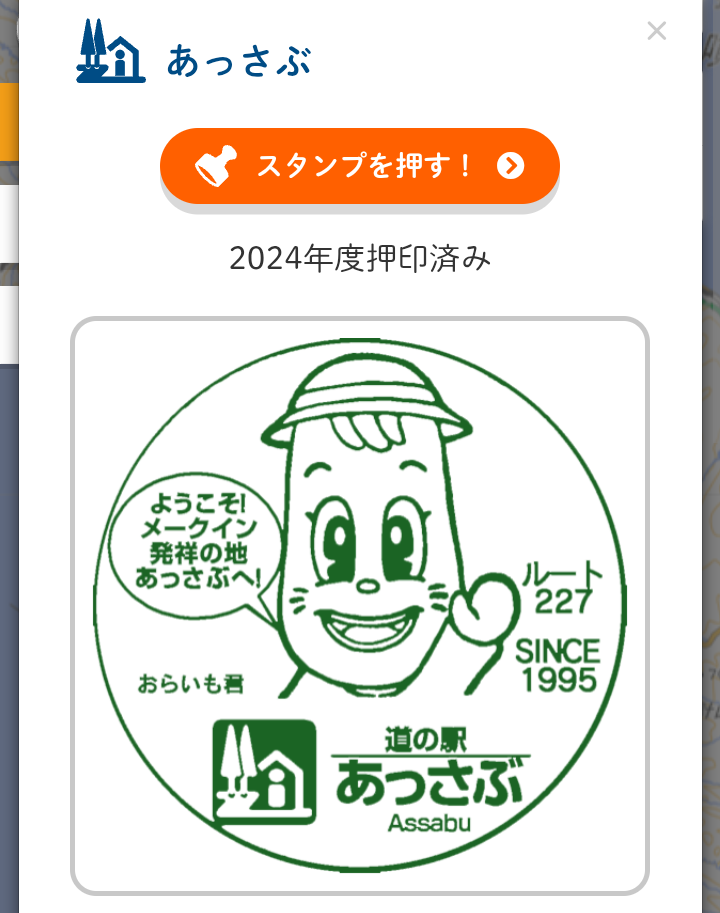Tap the orange スタンプを押す！ button

click(360, 166)
